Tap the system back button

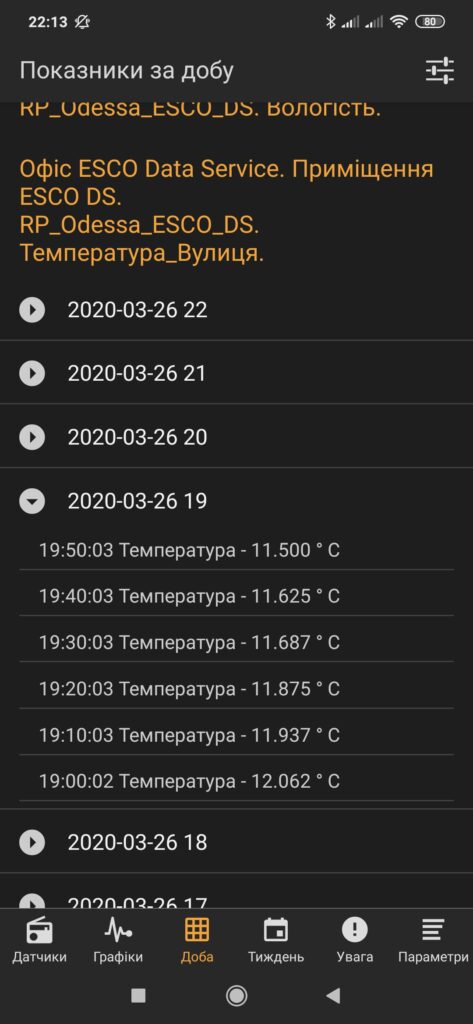(x=333, y=995)
